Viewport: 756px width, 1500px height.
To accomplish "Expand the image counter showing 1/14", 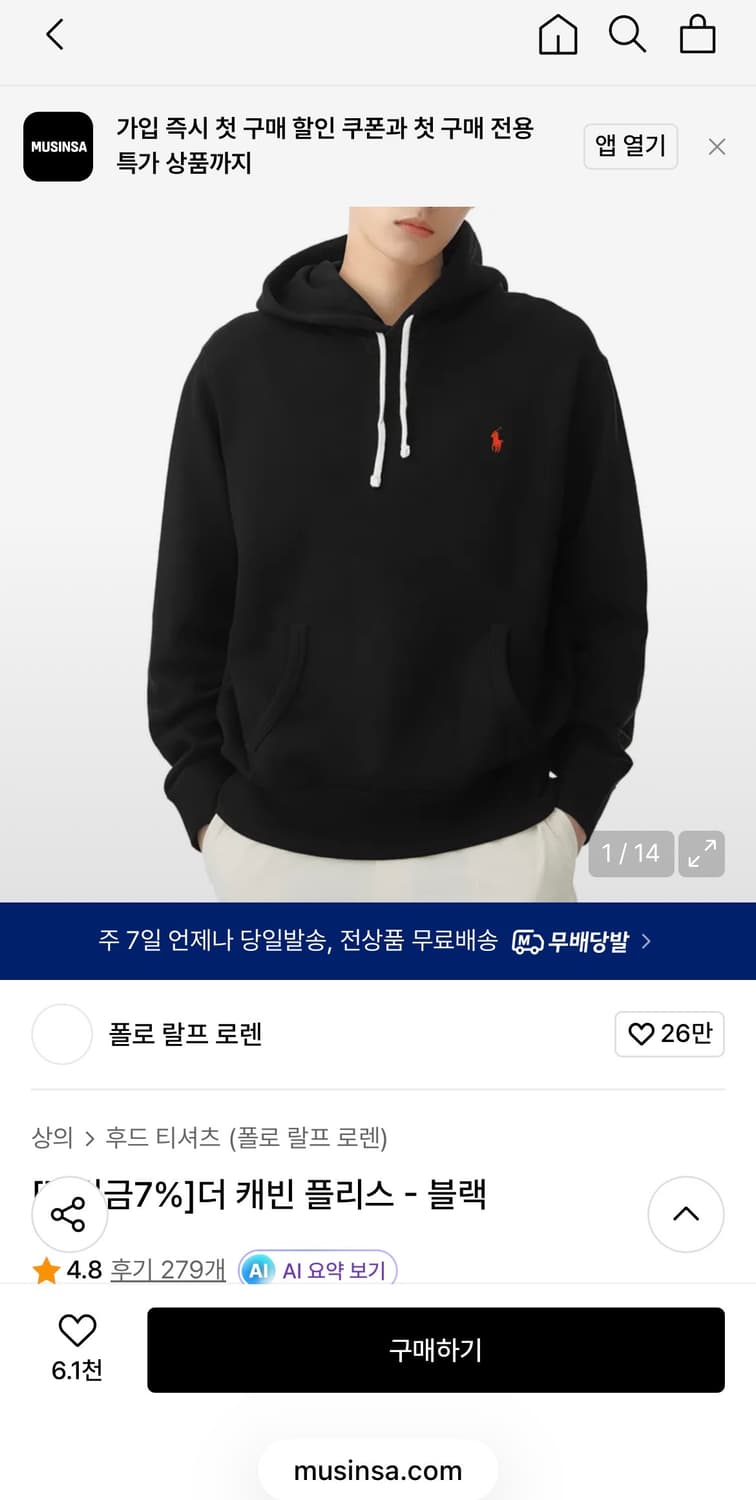I will pos(630,854).
